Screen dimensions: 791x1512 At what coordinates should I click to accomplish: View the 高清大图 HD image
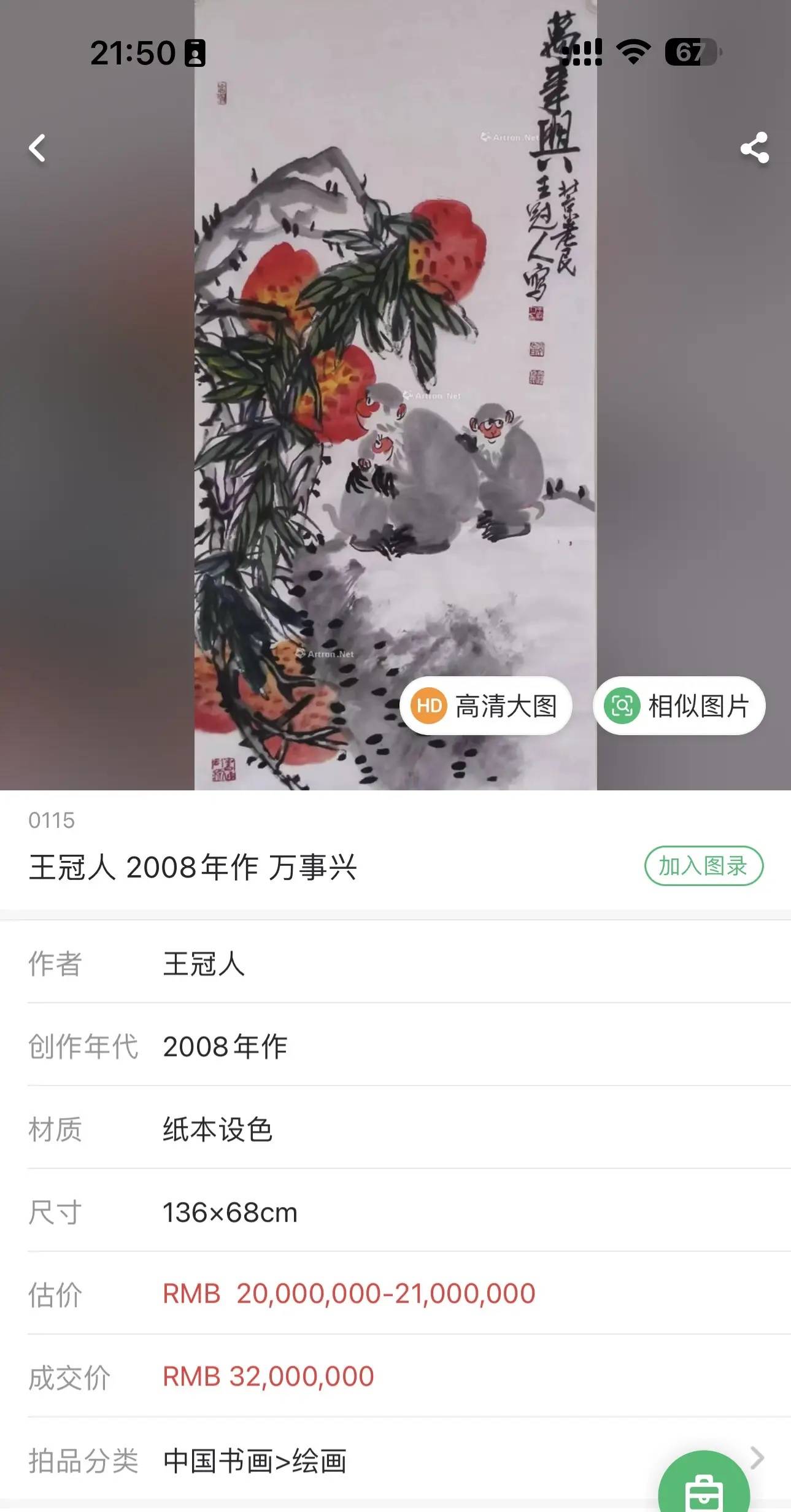[486, 706]
